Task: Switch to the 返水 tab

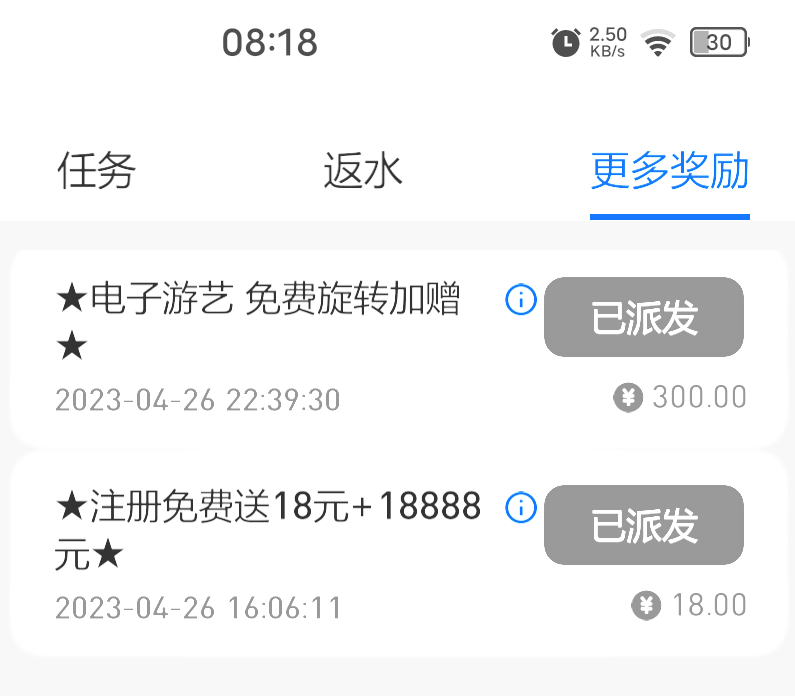Action: tap(362, 172)
